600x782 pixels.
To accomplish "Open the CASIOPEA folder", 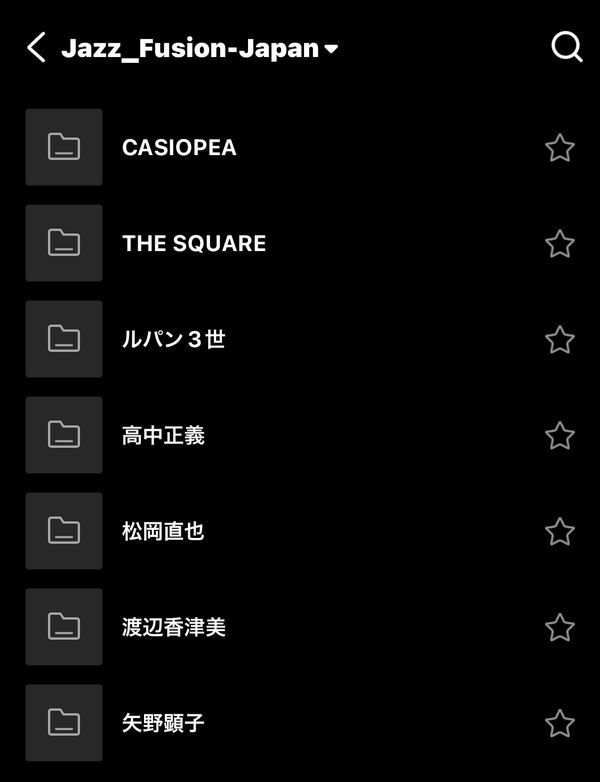I will (x=179, y=147).
